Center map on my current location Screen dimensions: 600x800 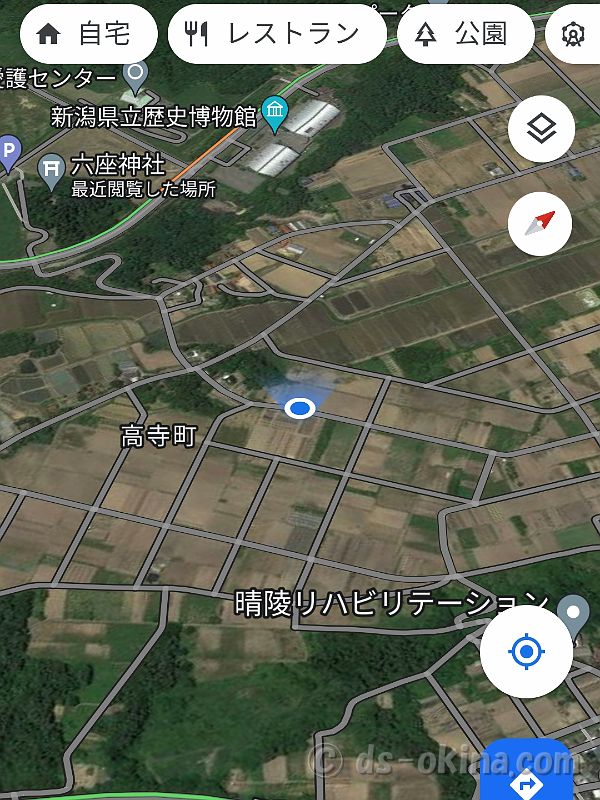click(526, 653)
